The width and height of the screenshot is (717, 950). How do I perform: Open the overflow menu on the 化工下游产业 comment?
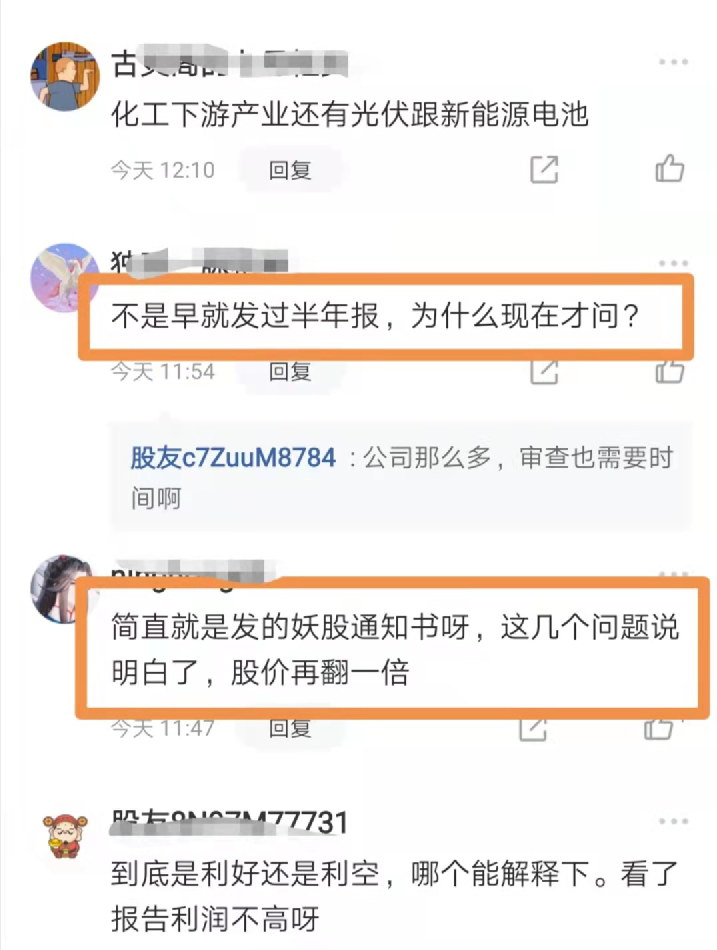673,62
